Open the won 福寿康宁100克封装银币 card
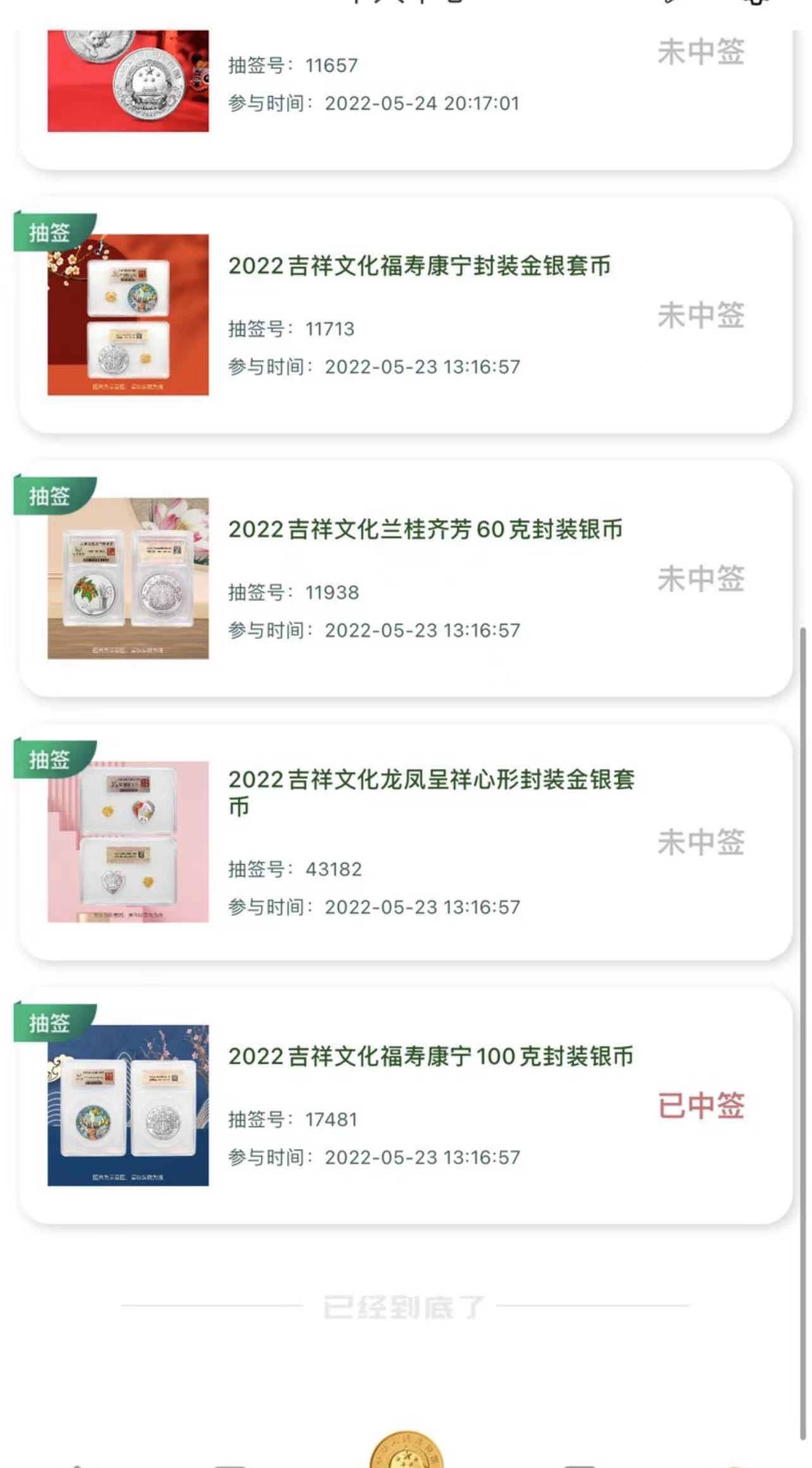812x1468 pixels. pos(405,1105)
